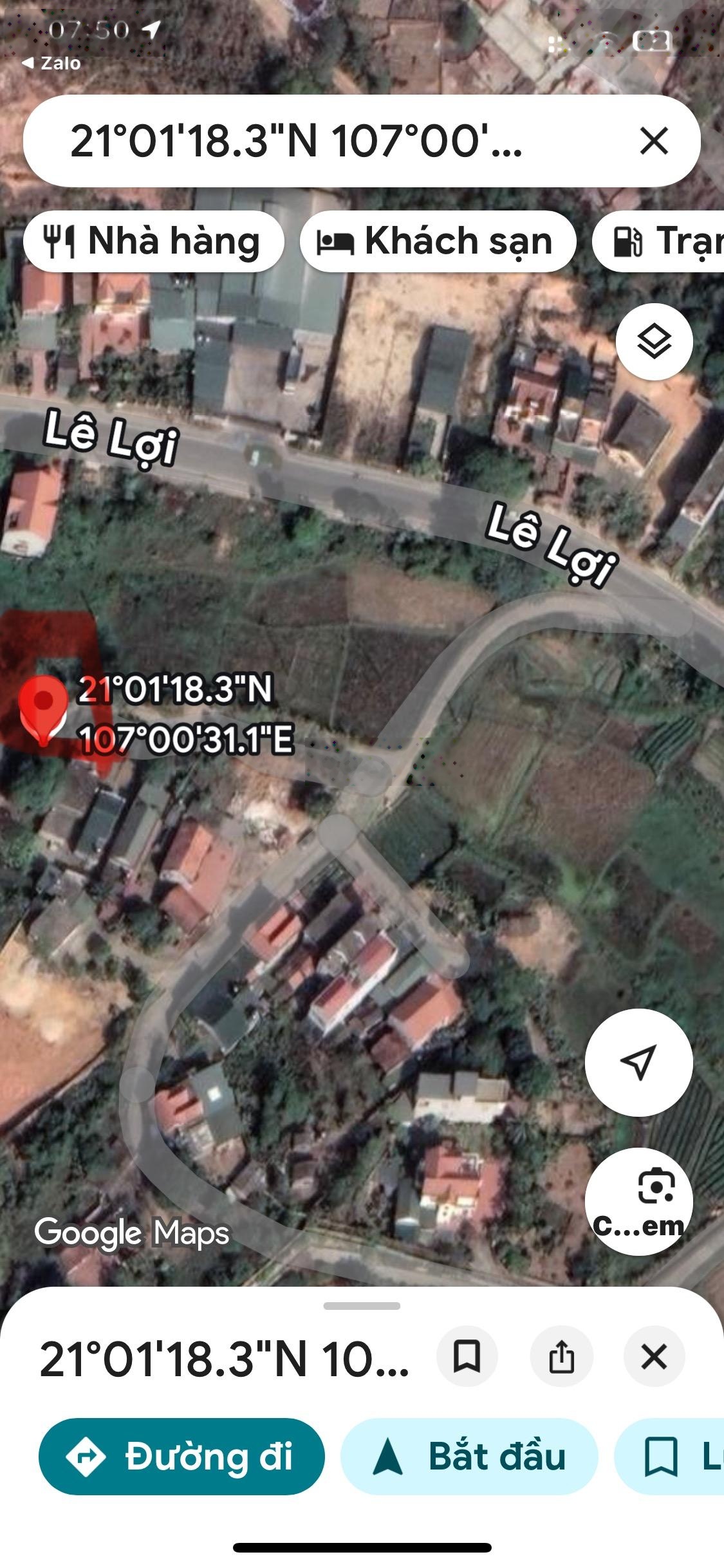This screenshot has width=724, height=1568.
Task: Close the place details sheet
Action: [x=654, y=1356]
